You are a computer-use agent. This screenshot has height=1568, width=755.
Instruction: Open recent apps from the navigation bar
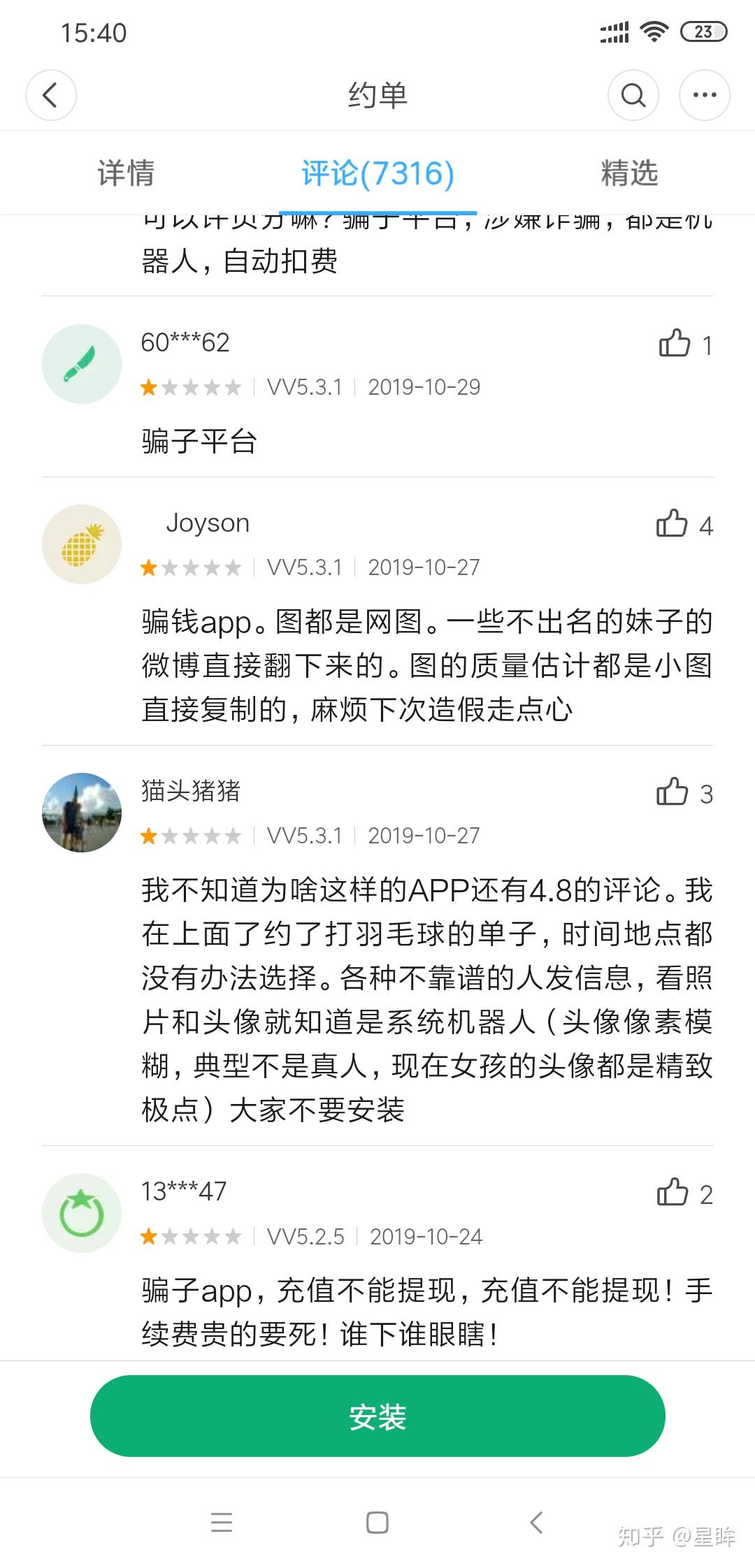point(222,1522)
